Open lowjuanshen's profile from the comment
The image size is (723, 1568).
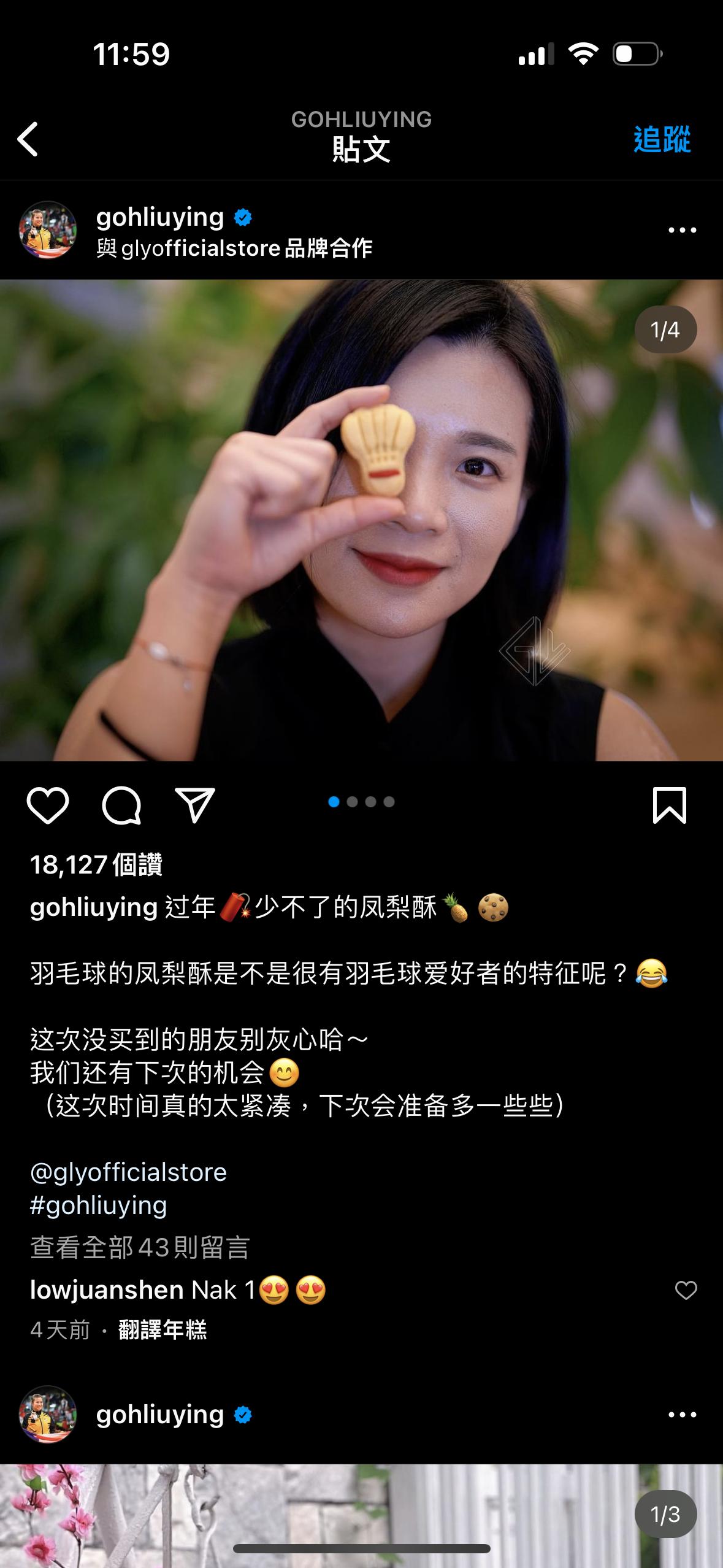click(107, 1290)
